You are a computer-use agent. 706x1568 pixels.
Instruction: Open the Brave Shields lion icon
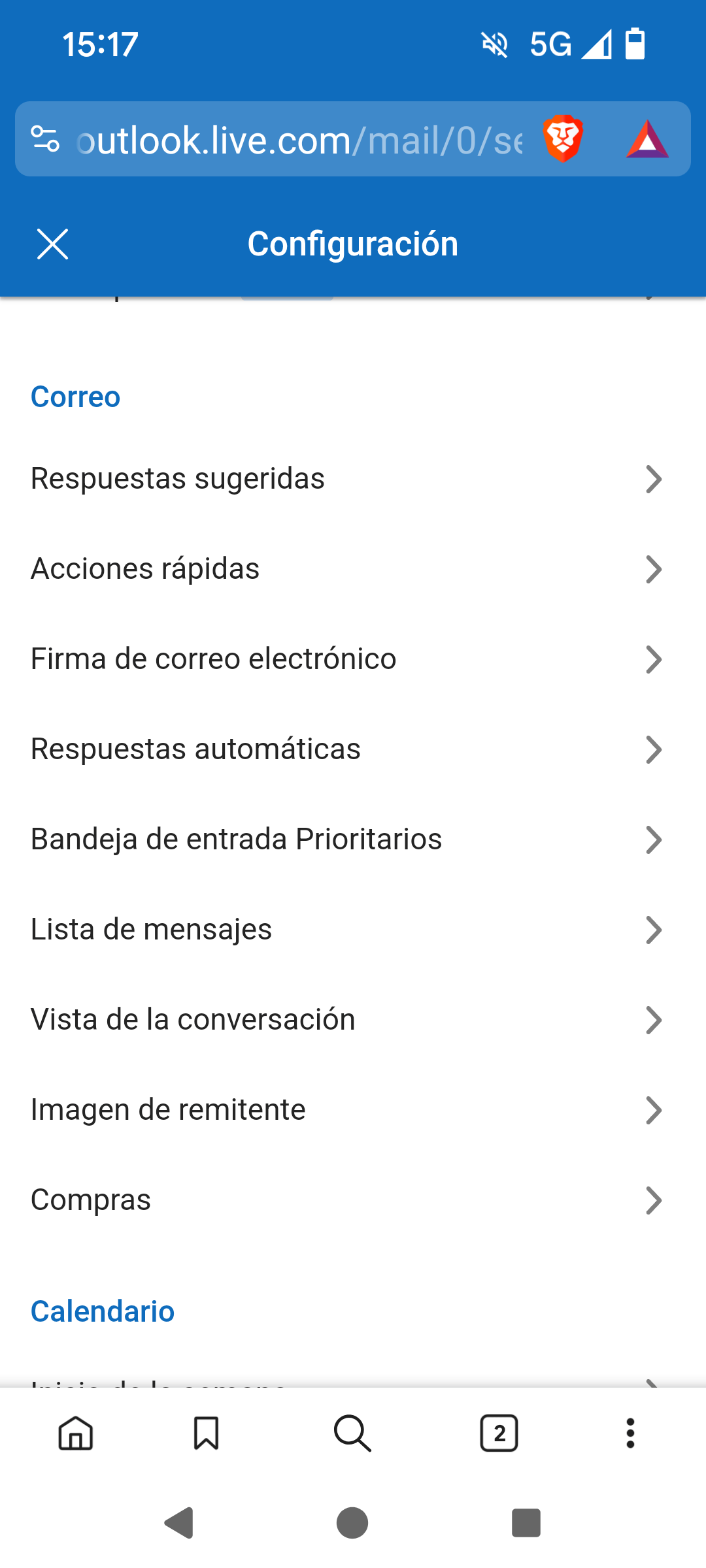click(563, 139)
